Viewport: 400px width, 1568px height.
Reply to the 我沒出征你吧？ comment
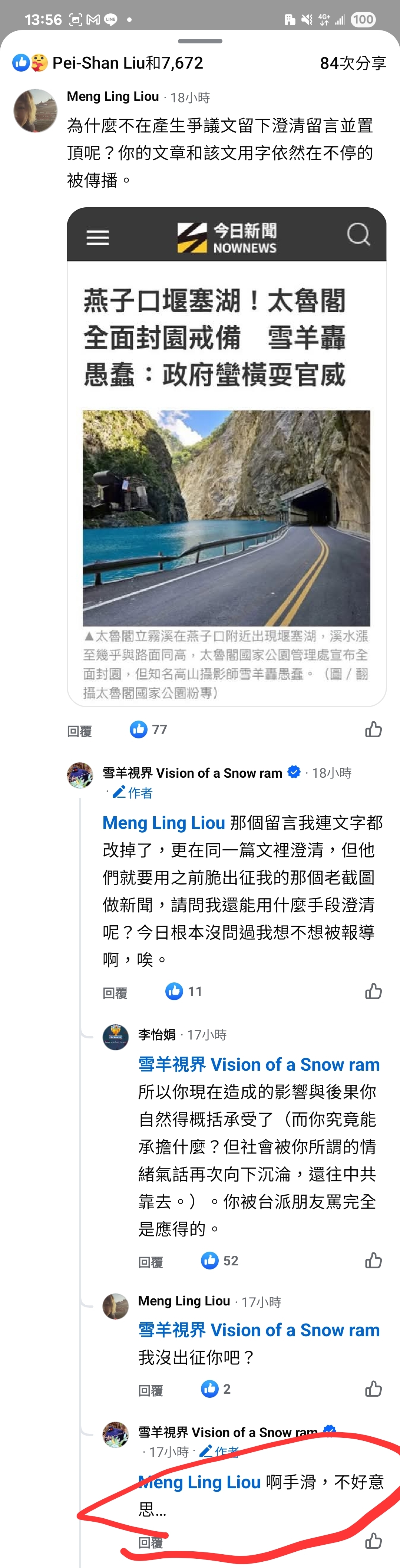pyautogui.click(x=151, y=1391)
